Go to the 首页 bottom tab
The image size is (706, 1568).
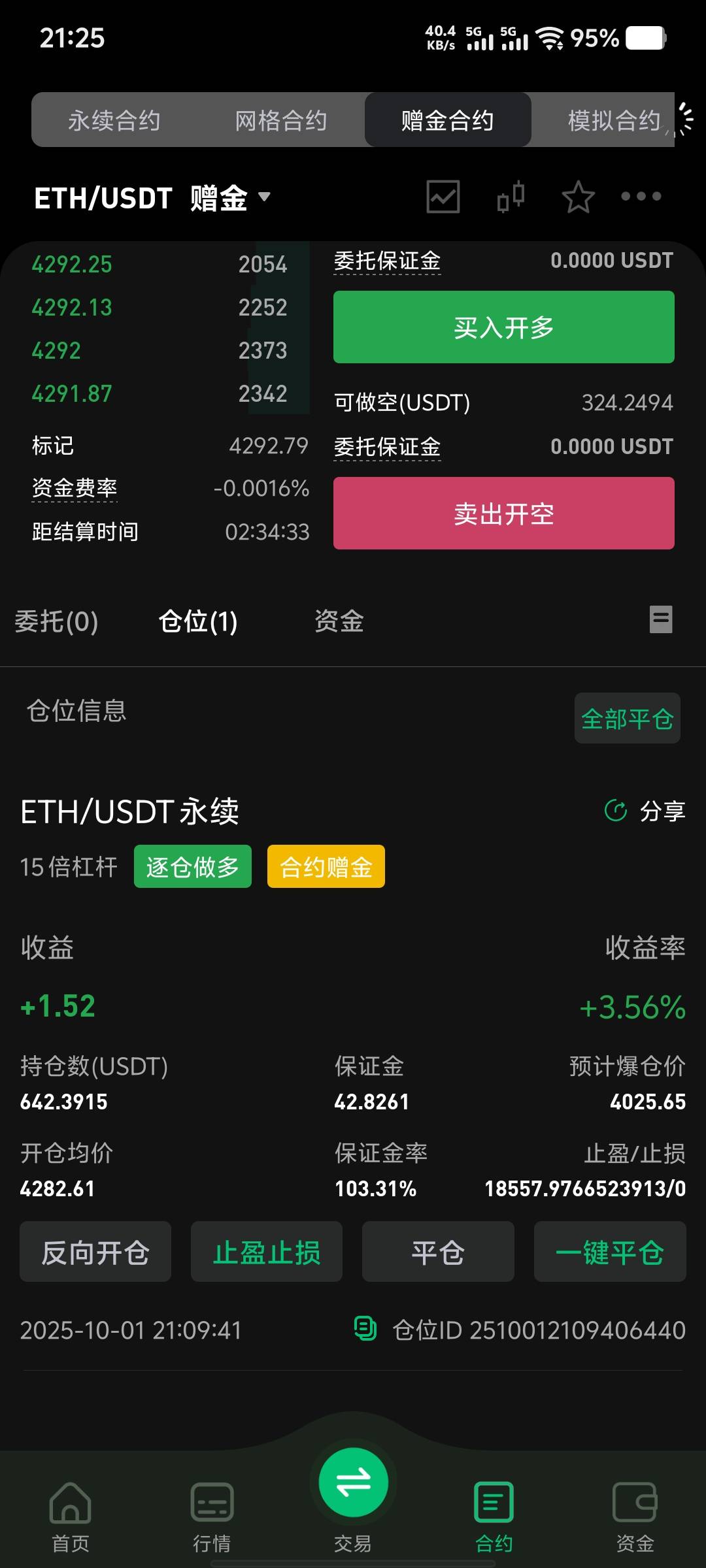(71, 1517)
